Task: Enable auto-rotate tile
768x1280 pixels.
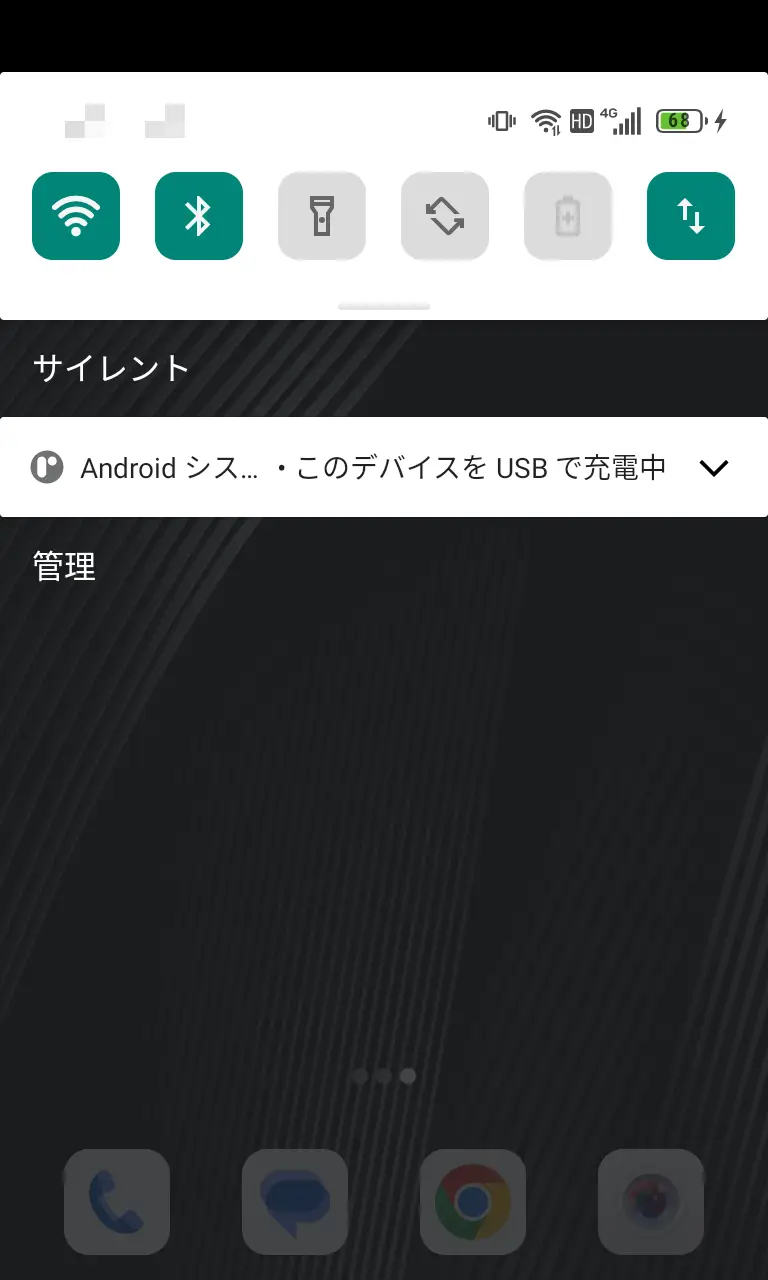Action: click(x=445, y=216)
